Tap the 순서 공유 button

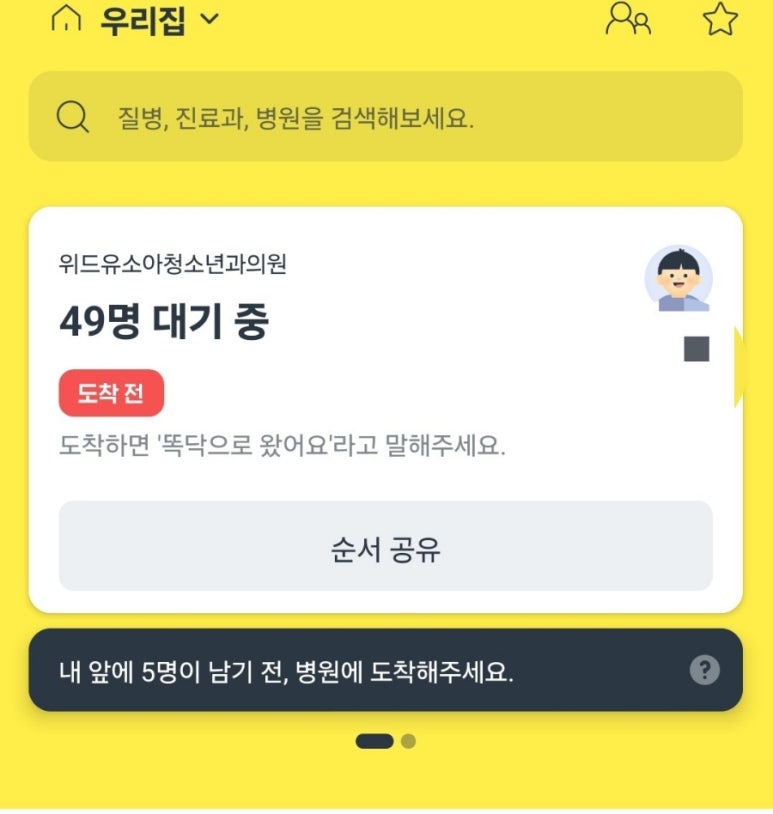coord(385,547)
